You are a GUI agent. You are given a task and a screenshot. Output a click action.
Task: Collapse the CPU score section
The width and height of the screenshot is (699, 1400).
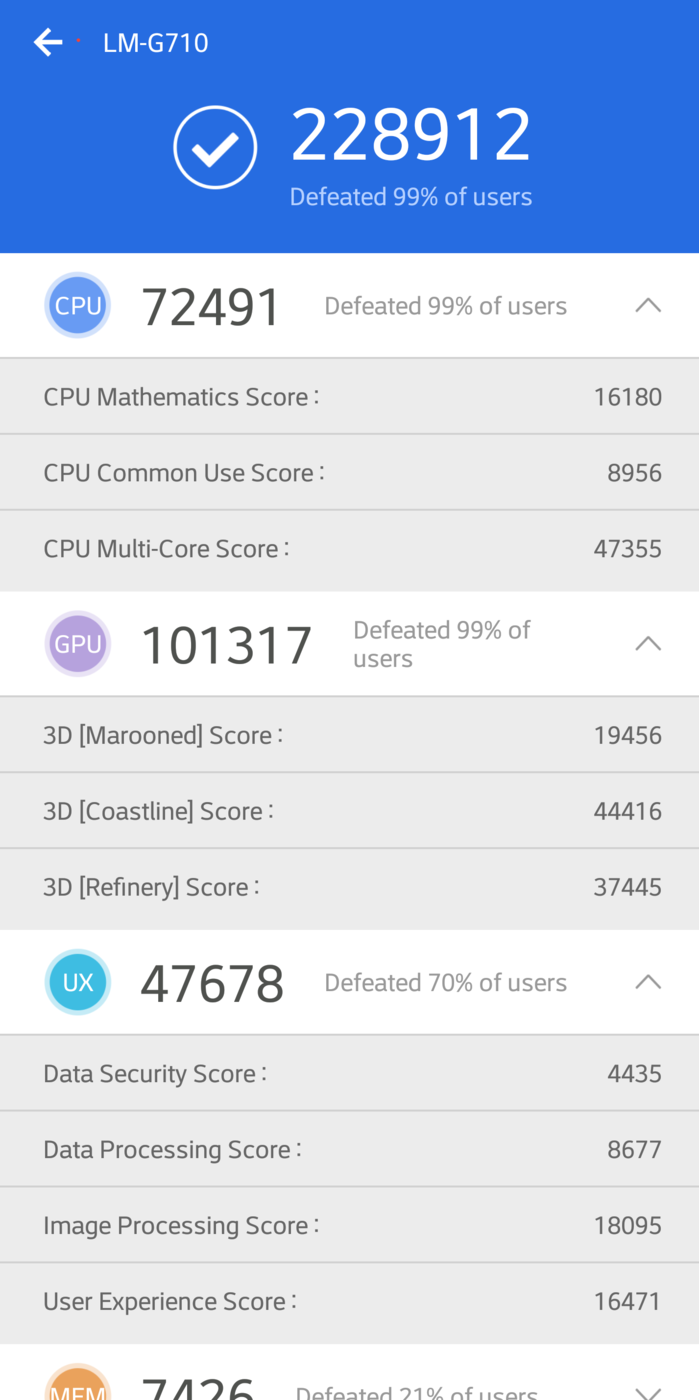coord(648,306)
